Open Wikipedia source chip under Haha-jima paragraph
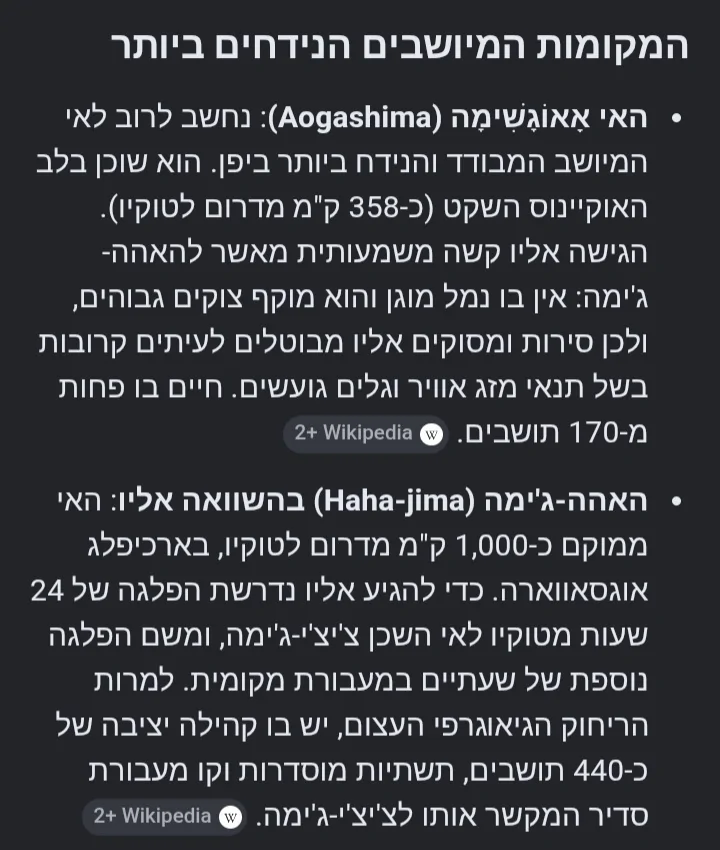 165,816
